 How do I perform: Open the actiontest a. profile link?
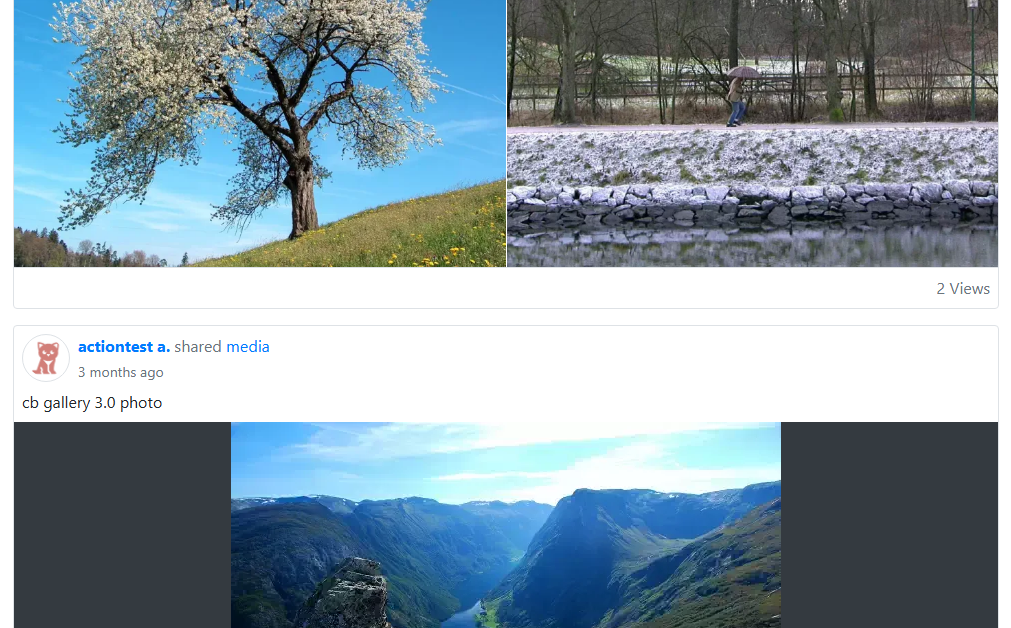[124, 347]
